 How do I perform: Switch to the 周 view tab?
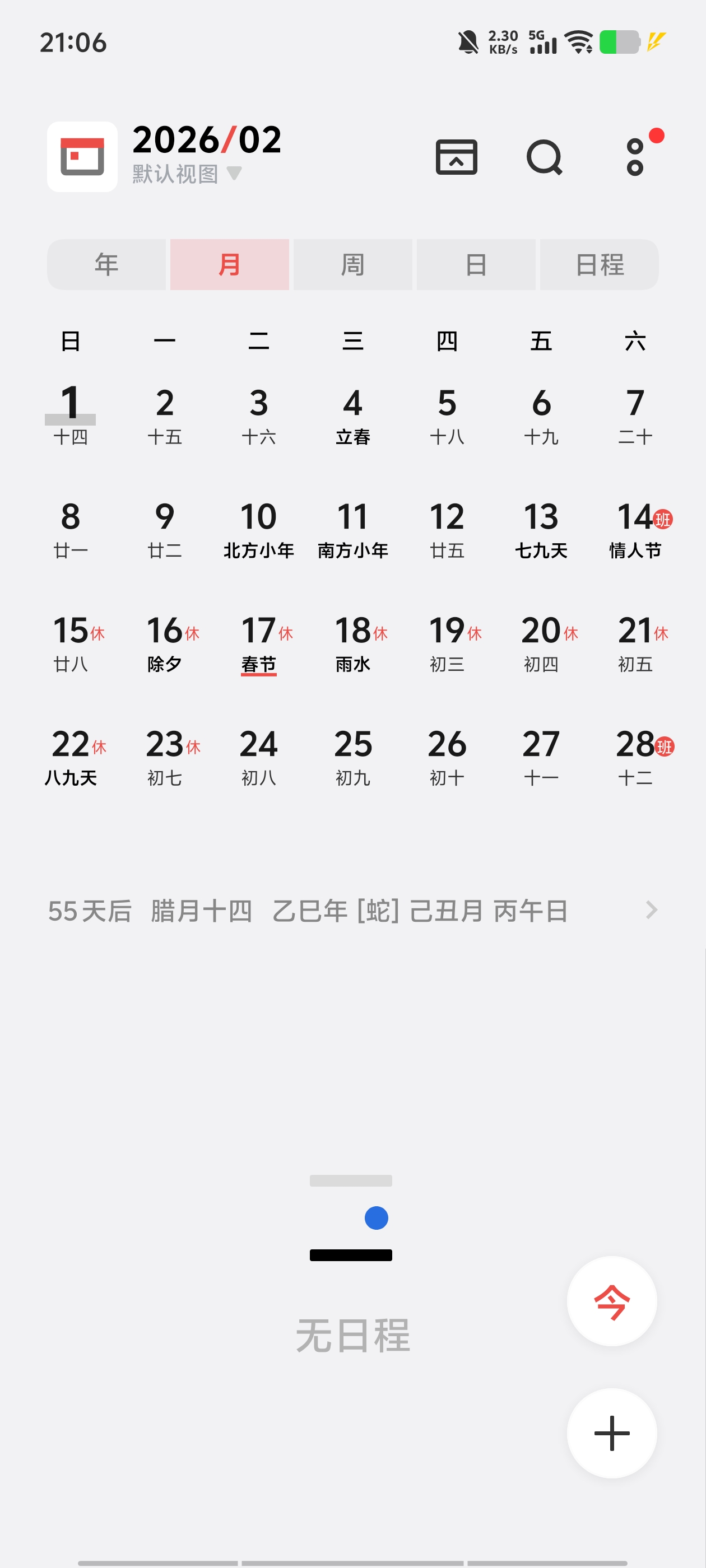click(x=352, y=265)
